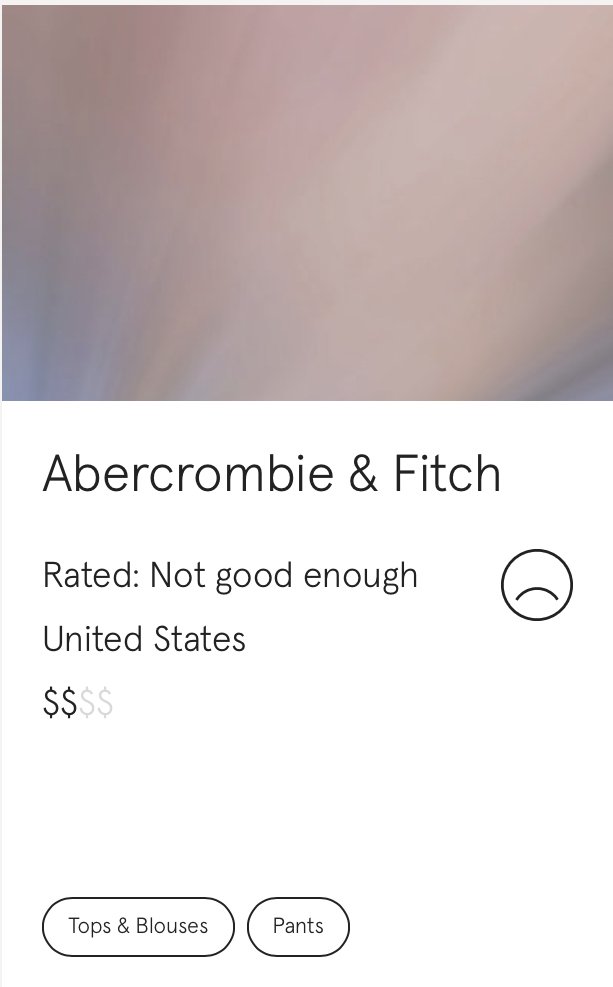Open the Abercrombie & Fitch brand card
Screen dimensions: 613x987
(271, 474)
